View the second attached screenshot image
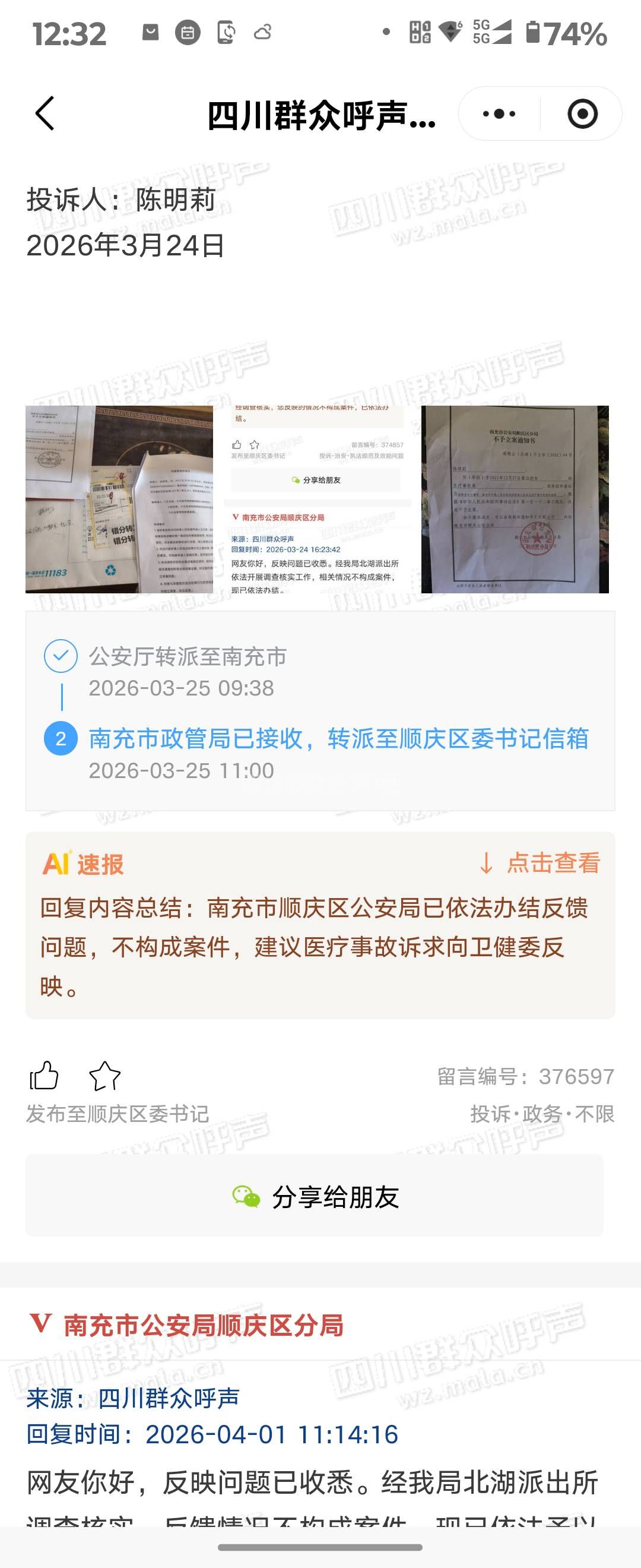The height and width of the screenshot is (1568, 641). [317, 499]
